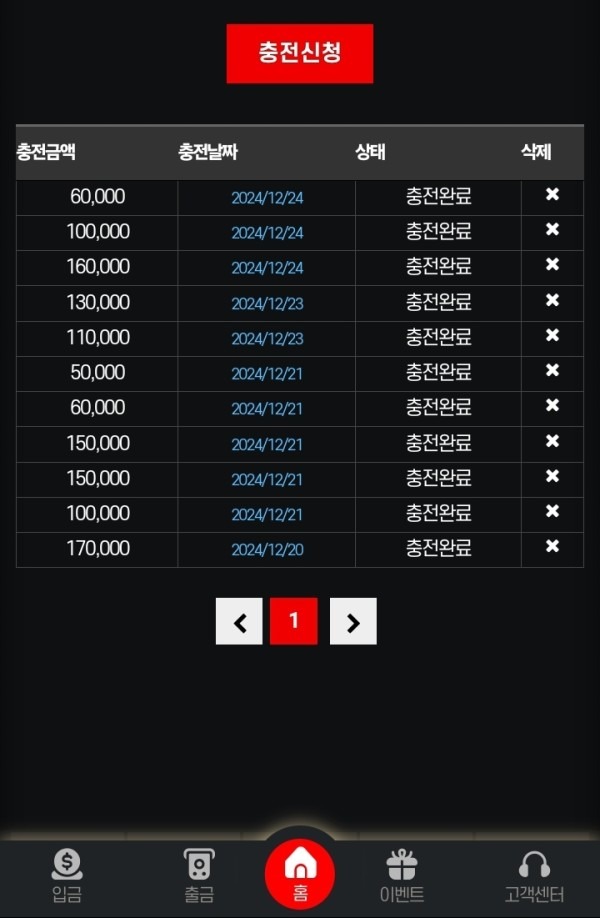Viewport: 600px width, 918px height.
Task: Go to the next page arrow
Action: point(353,621)
